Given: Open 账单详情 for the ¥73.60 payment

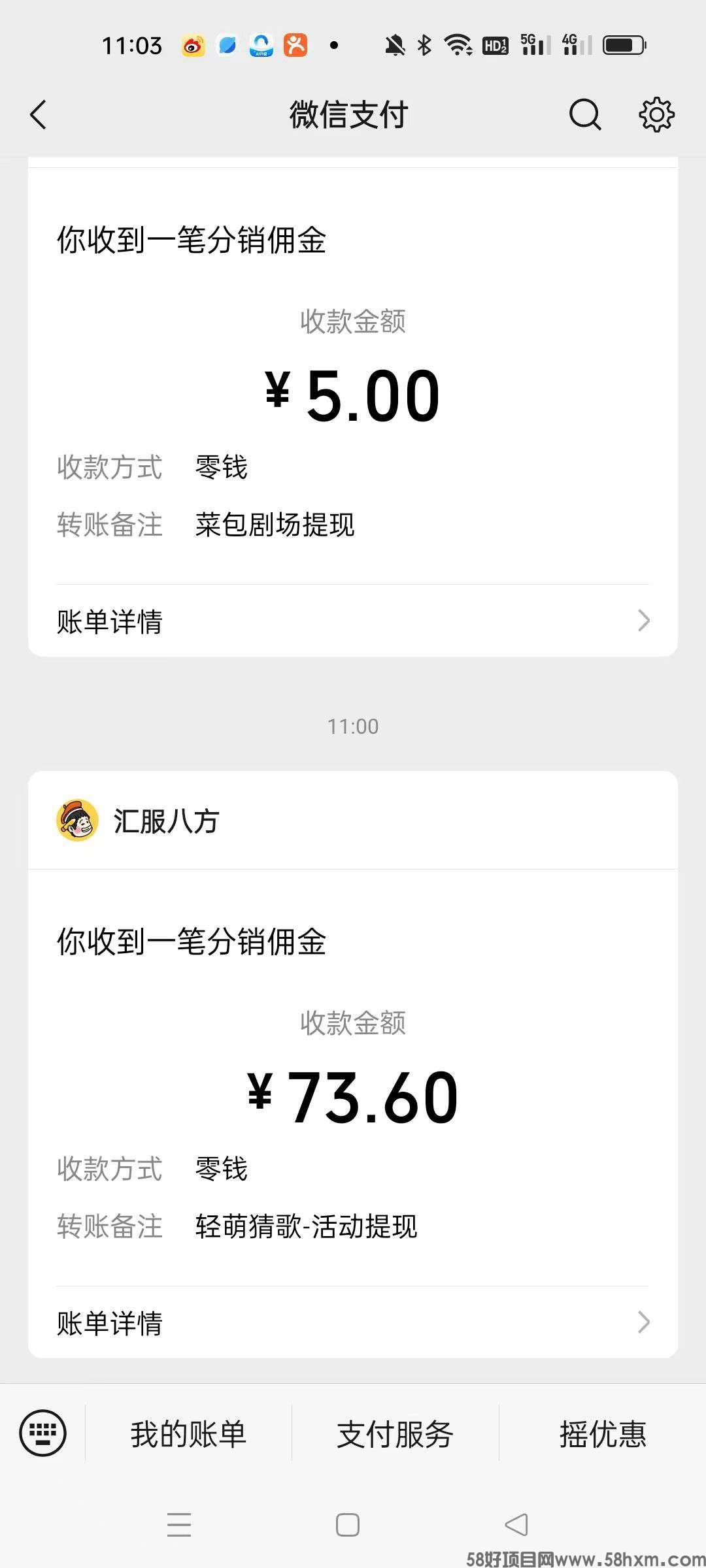Looking at the screenshot, I should click(353, 1323).
